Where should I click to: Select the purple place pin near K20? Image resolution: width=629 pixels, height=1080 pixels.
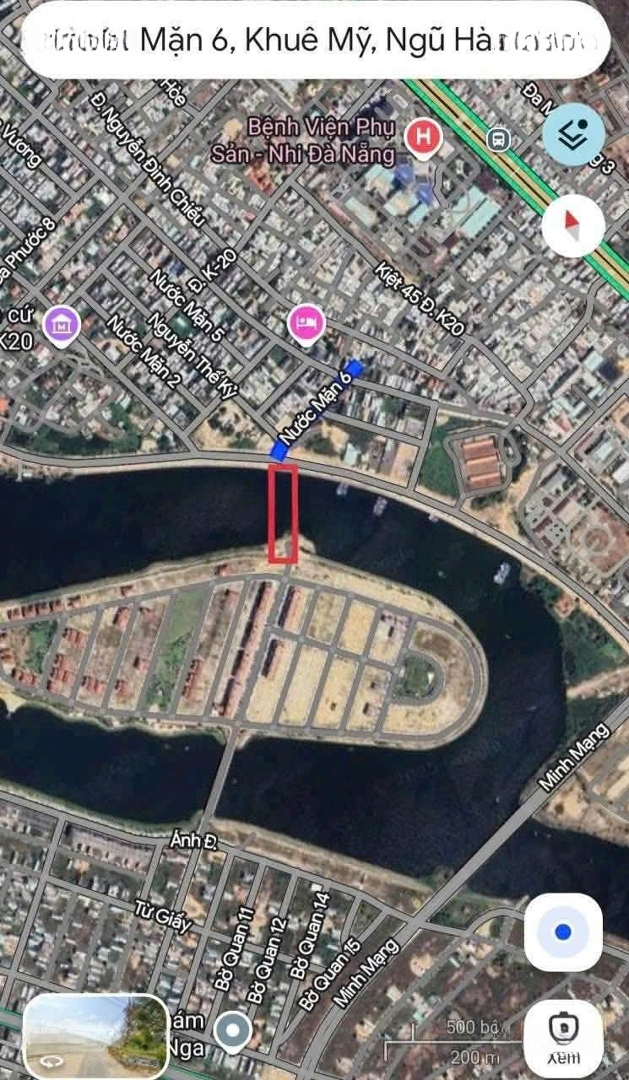pyautogui.click(x=64, y=323)
